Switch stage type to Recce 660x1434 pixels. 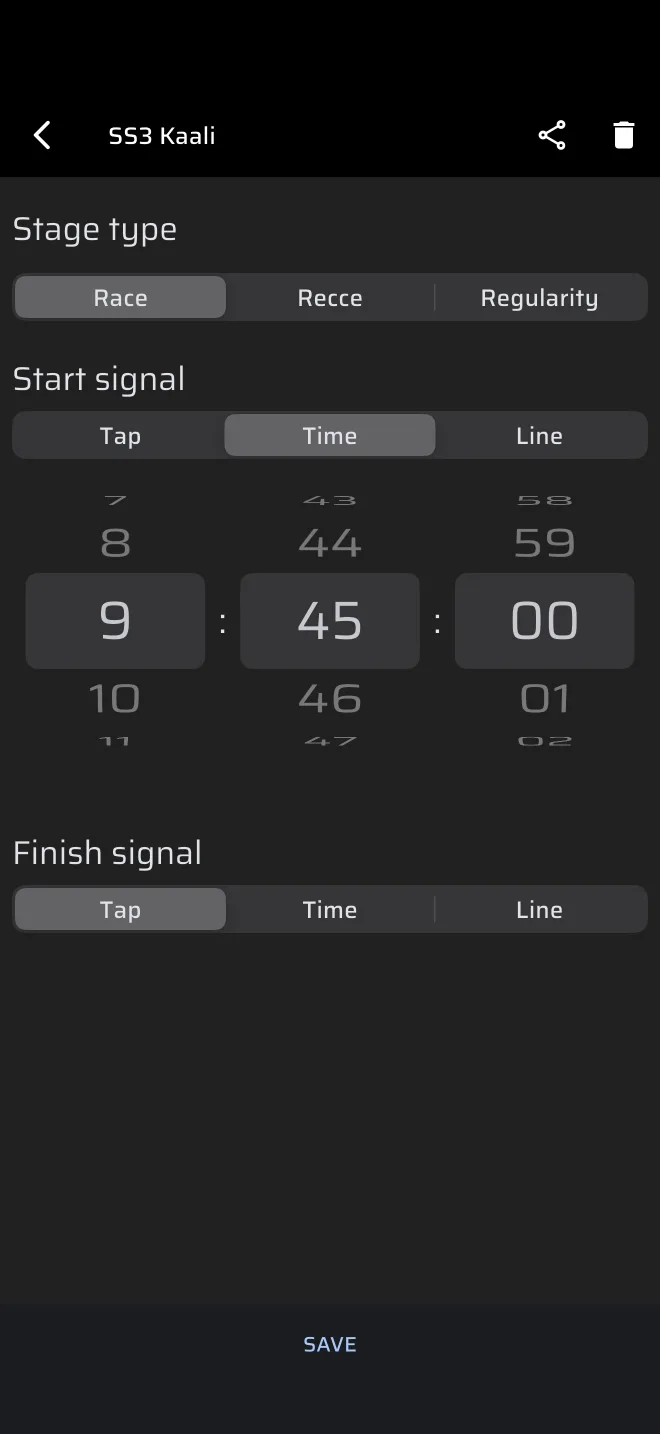tap(330, 298)
